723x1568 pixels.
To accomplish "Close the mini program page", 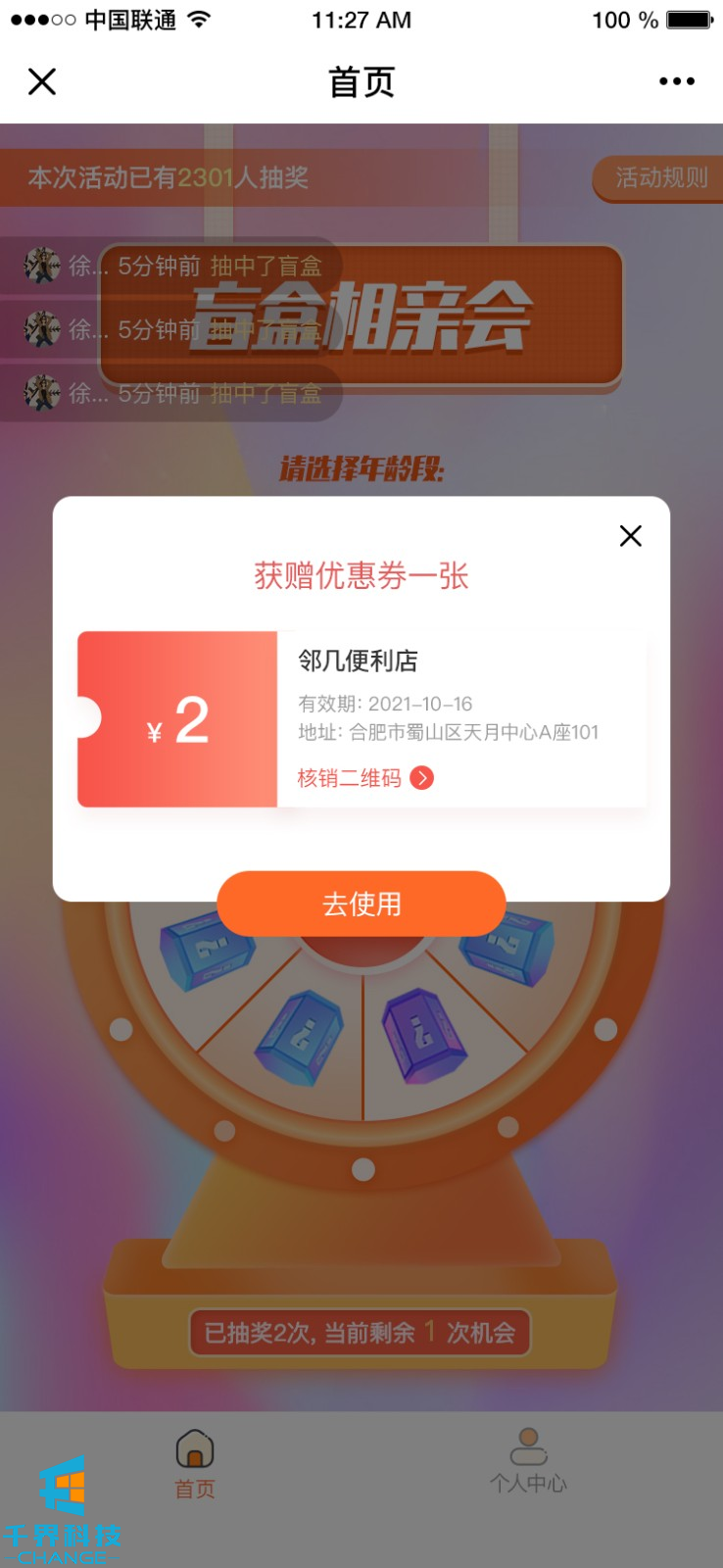I will point(42,81).
